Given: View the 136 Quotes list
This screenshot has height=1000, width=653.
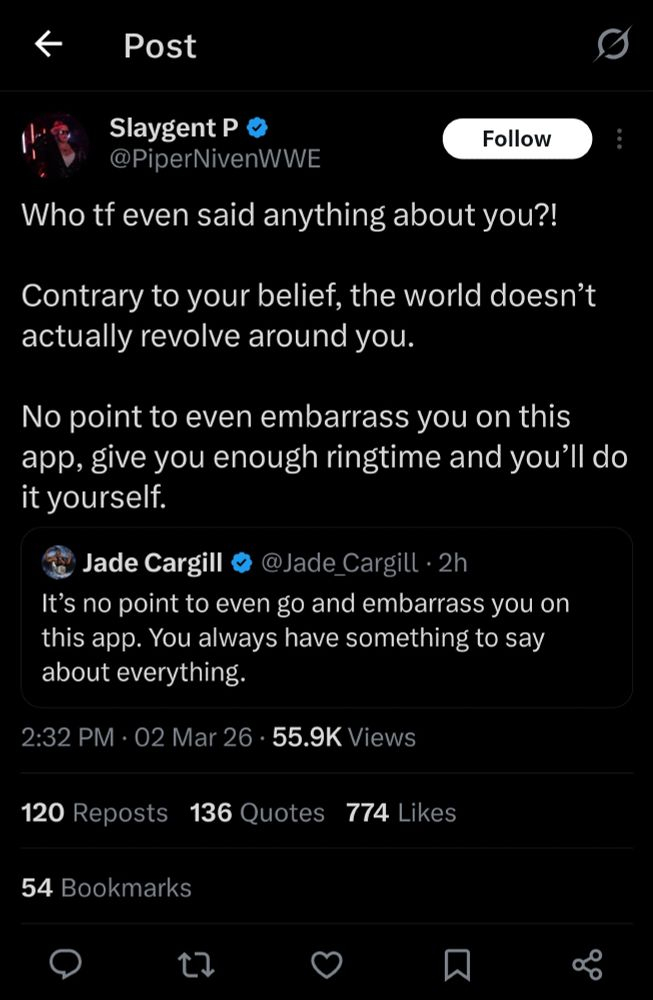Looking at the screenshot, I should [x=257, y=813].
